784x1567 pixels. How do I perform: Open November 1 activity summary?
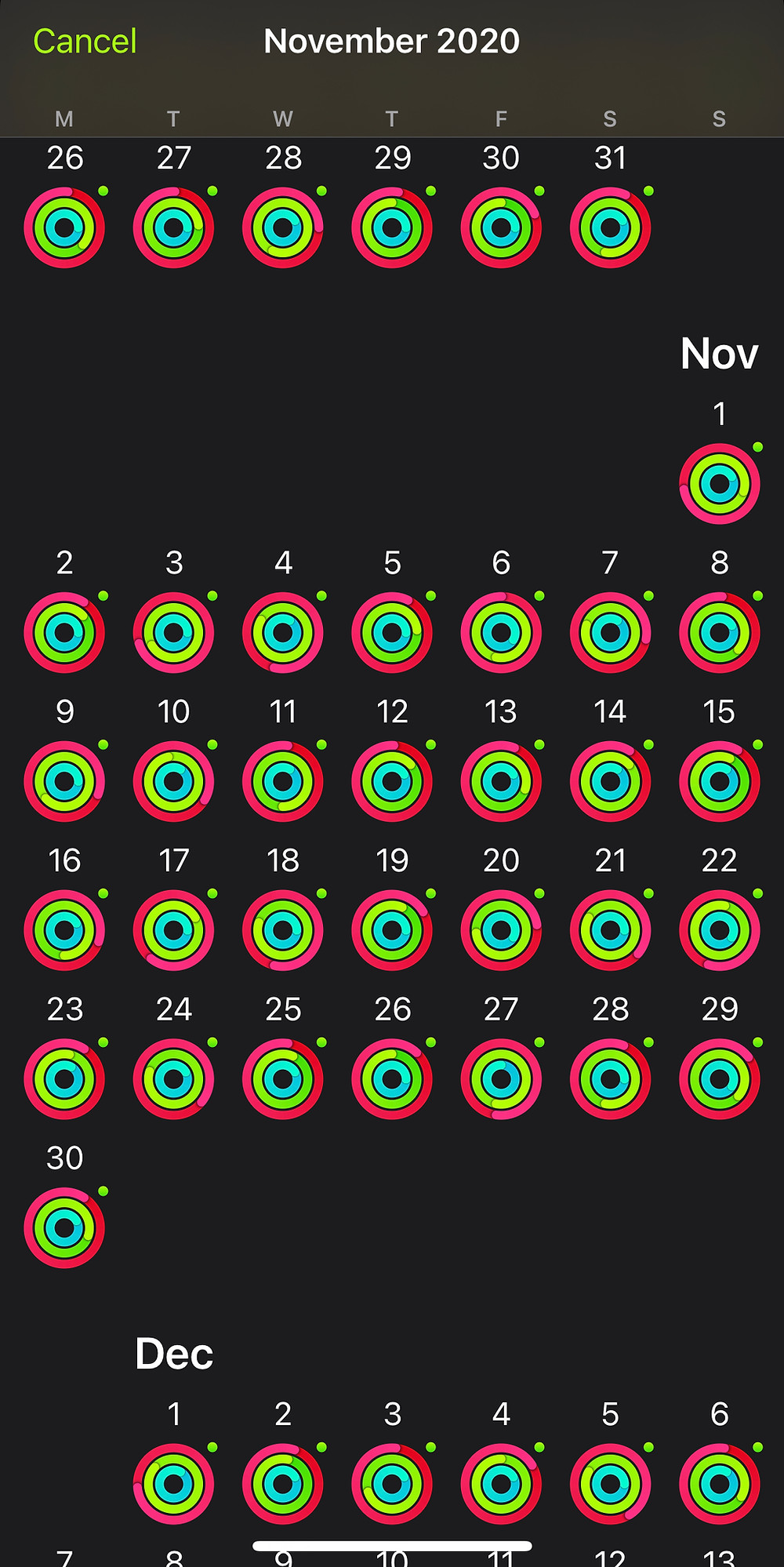(720, 483)
